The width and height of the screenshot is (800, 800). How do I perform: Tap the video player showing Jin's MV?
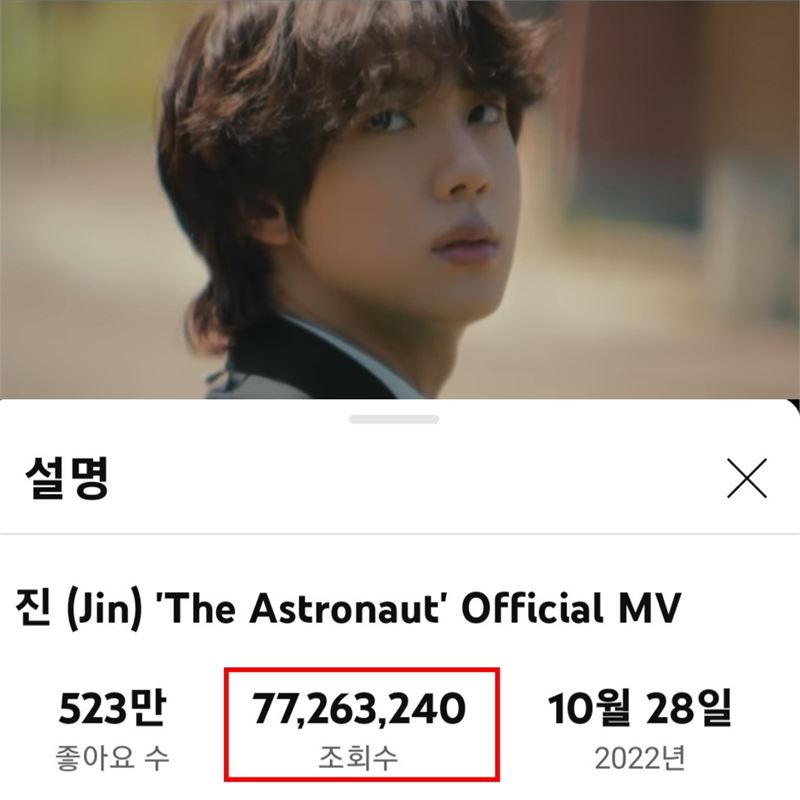pos(400,200)
